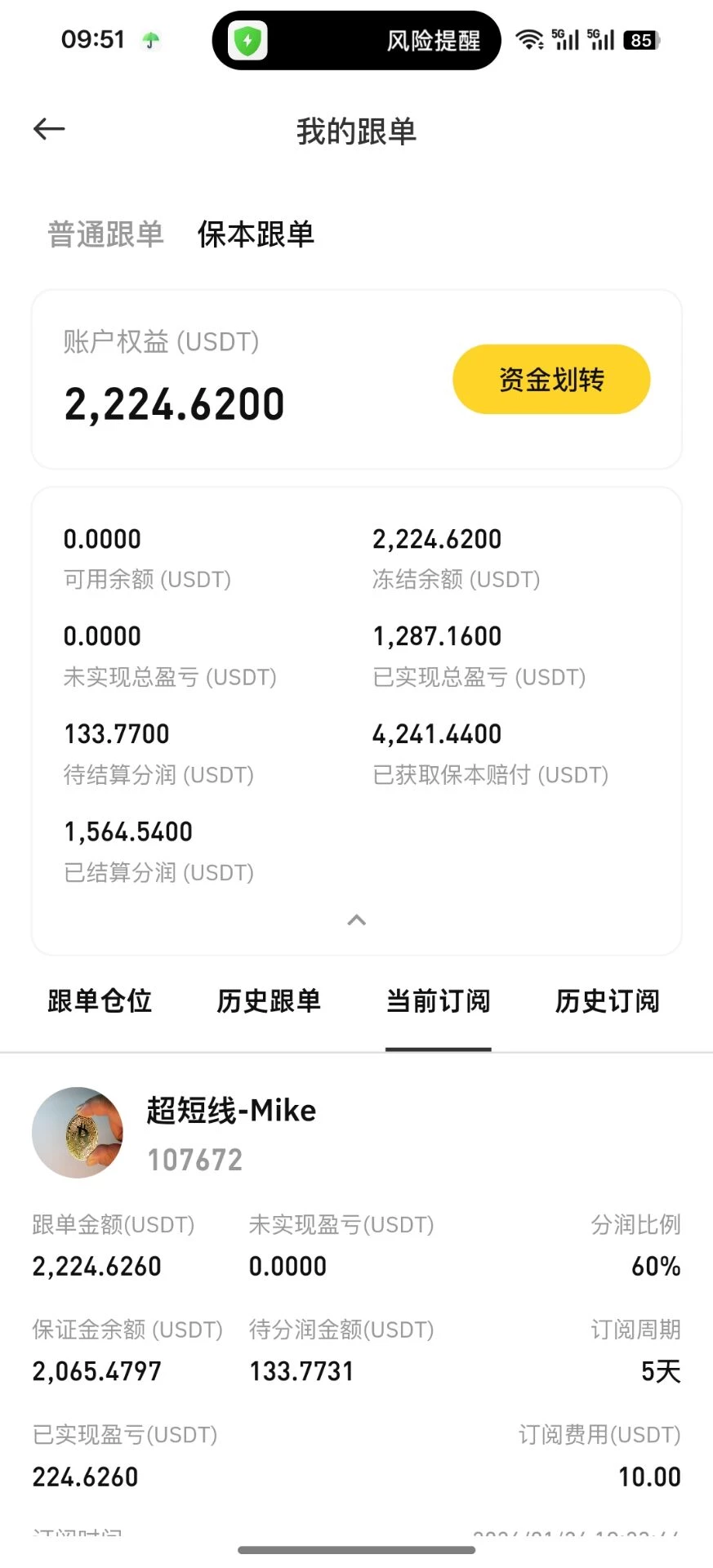
Task: Tap the yellow 资金划转 button
Action: tap(551, 379)
